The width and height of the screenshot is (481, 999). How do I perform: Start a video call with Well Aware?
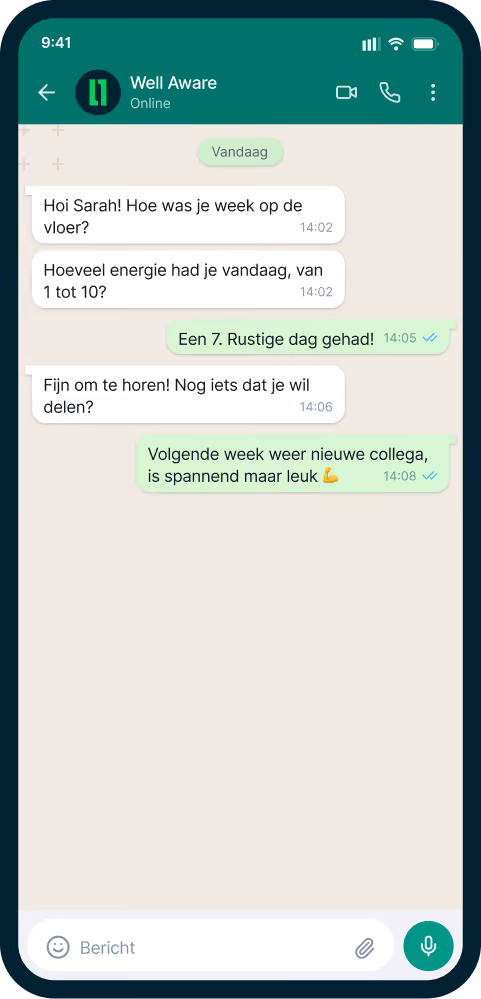[x=347, y=93]
